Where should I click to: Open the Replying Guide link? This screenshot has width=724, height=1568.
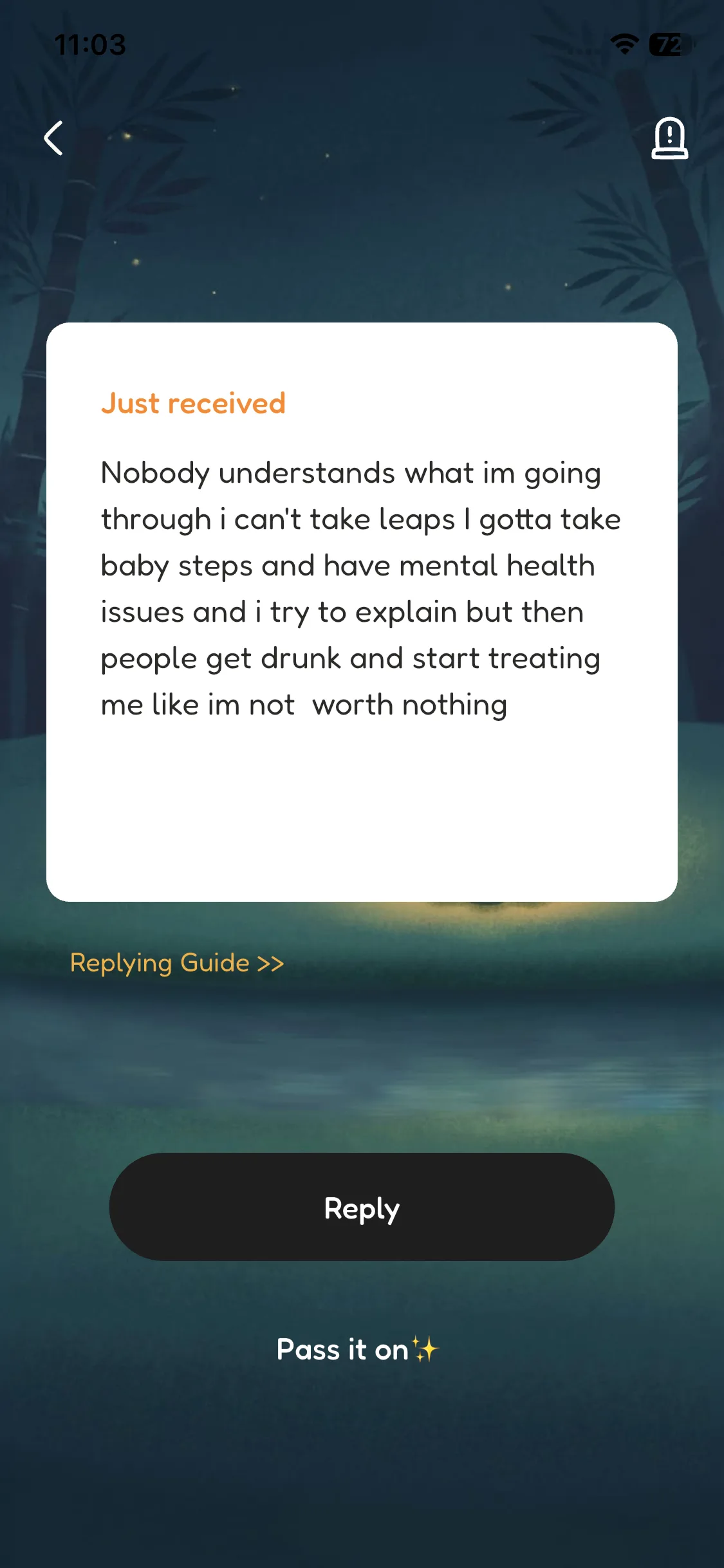[177, 963]
